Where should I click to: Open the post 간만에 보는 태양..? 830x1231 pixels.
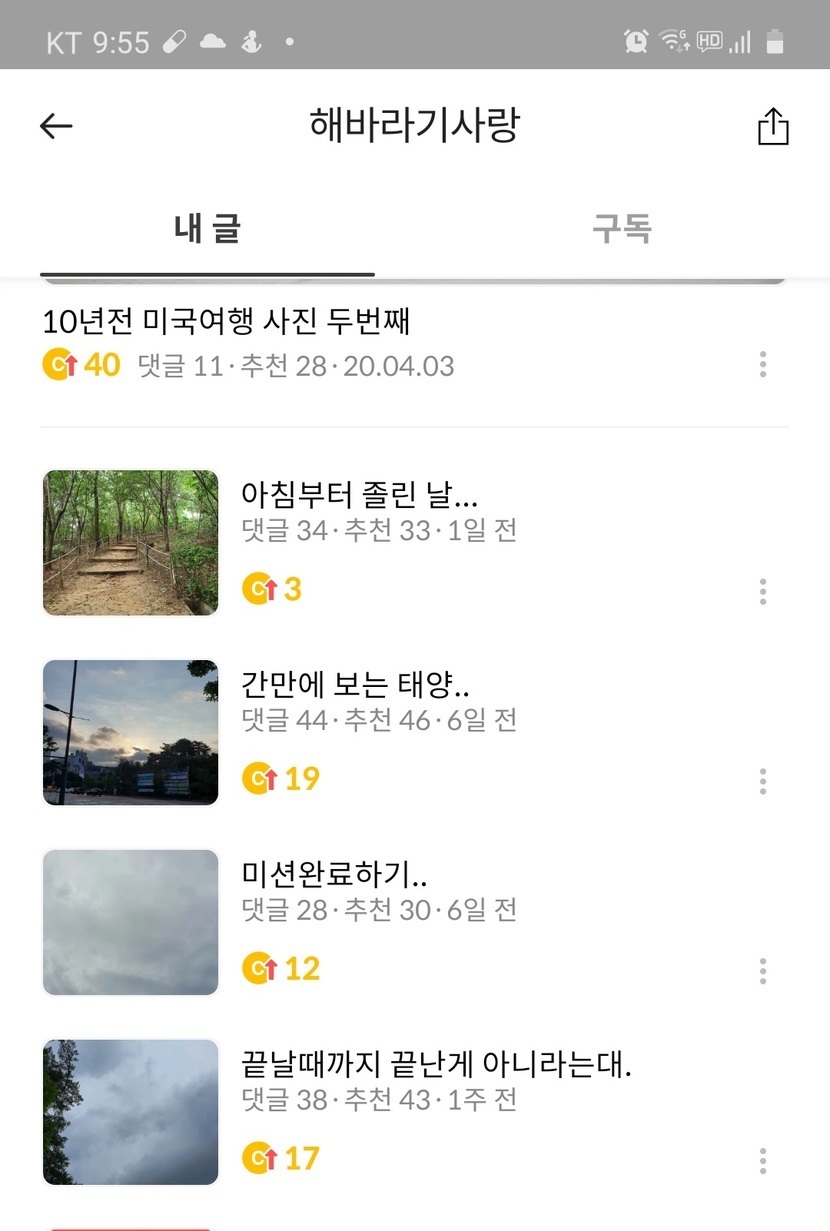pyautogui.click(x=355, y=684)
